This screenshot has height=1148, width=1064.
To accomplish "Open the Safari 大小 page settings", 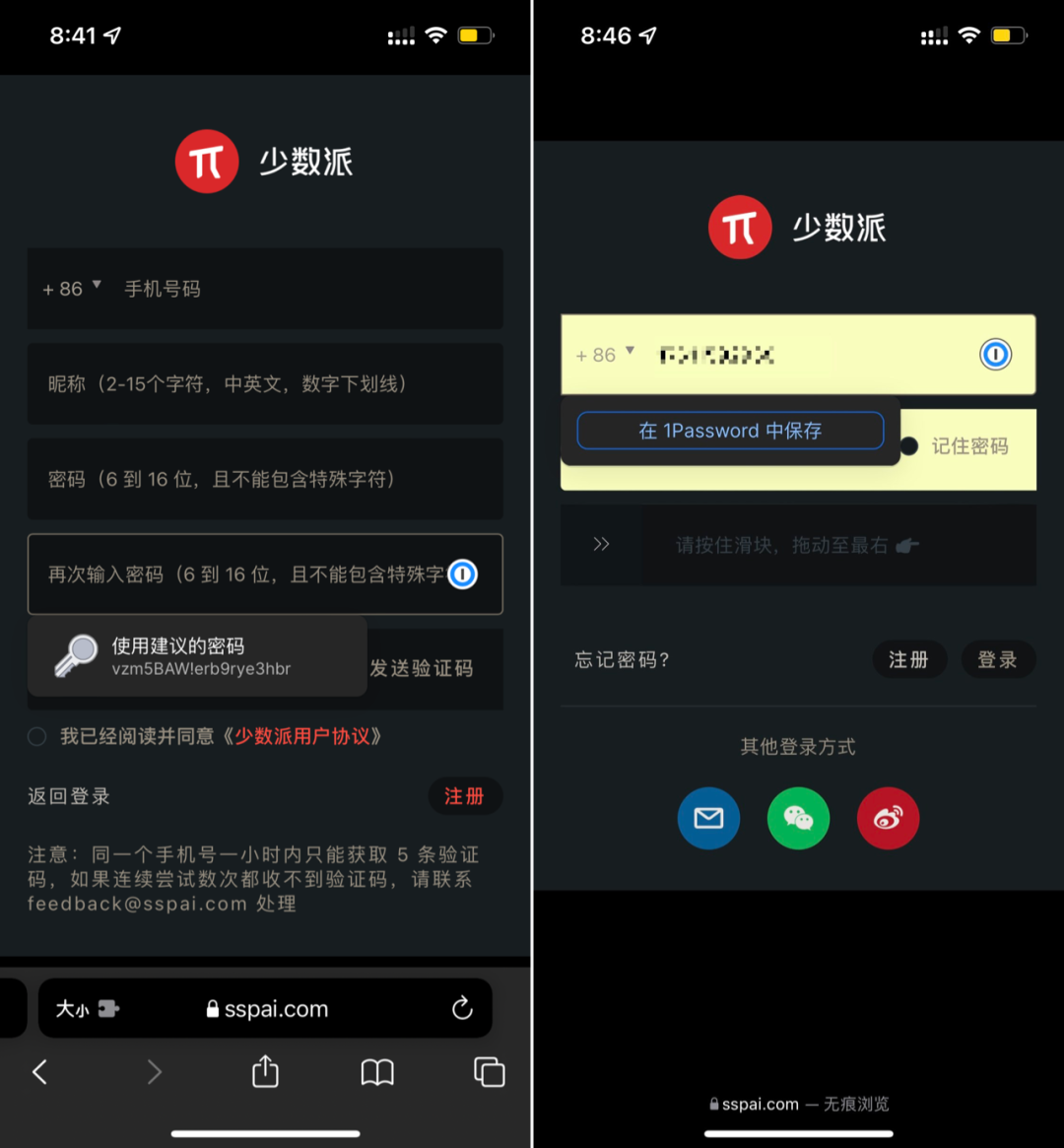I will [87, 1009].
